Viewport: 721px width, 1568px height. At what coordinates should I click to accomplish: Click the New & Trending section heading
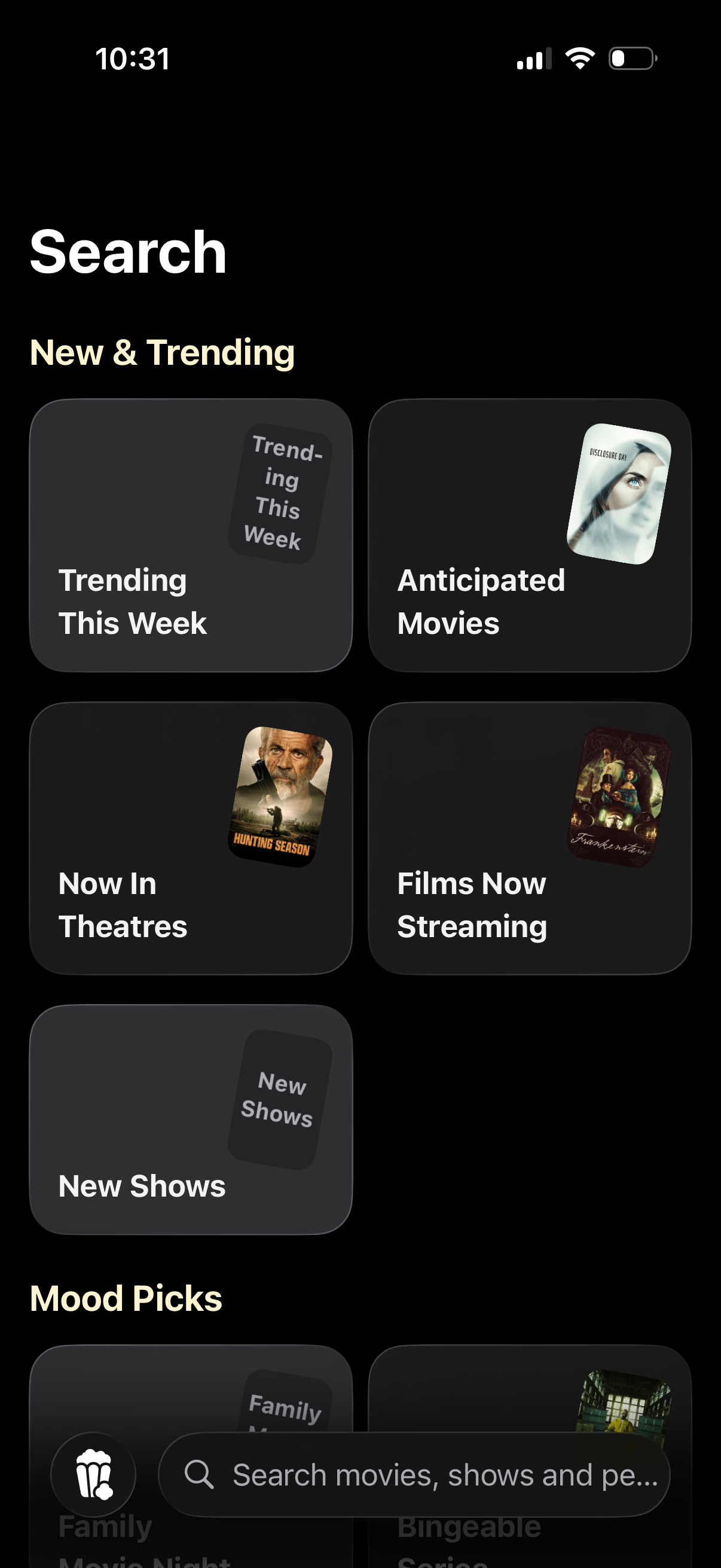163,353
